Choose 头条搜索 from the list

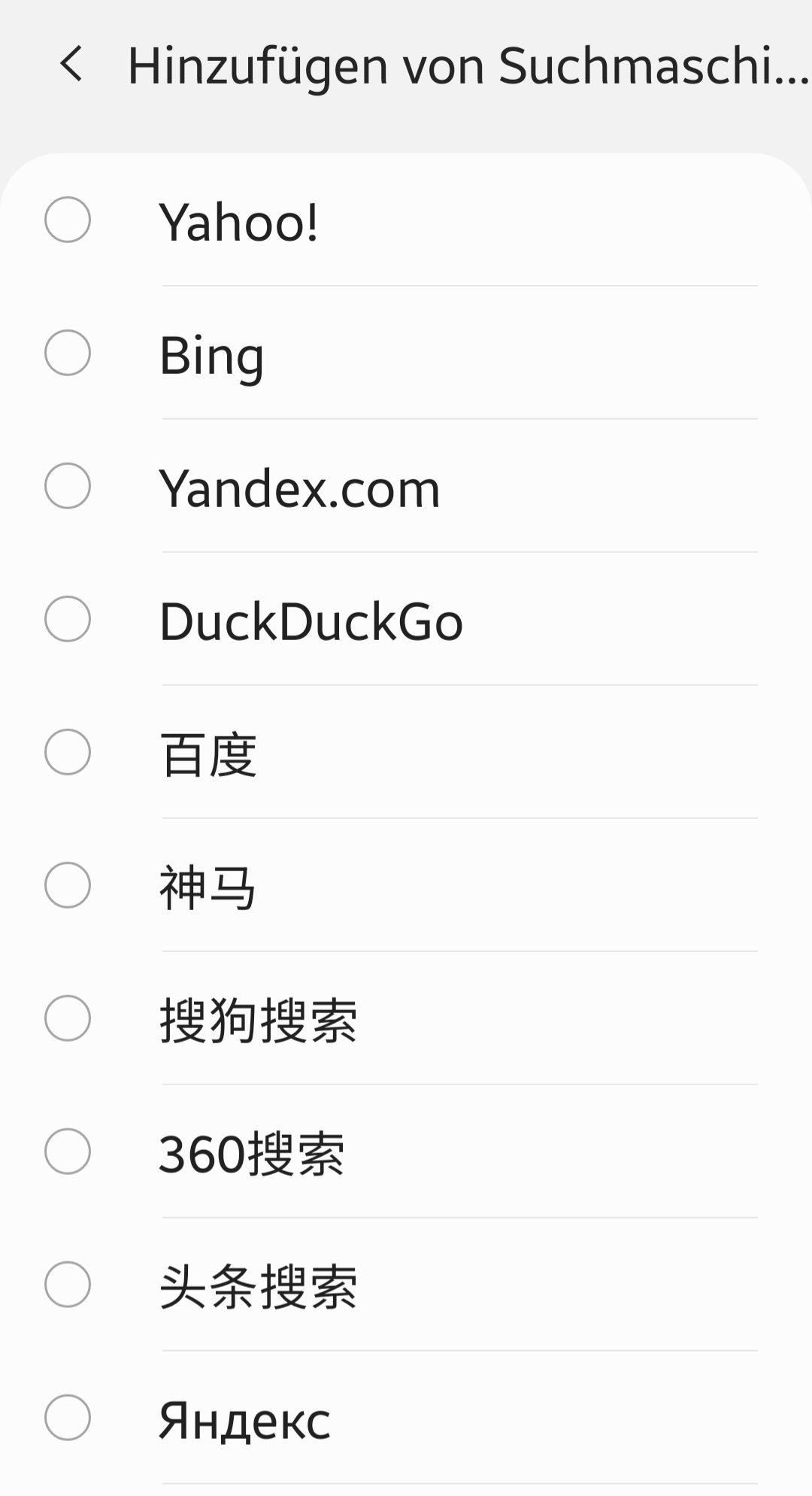click(68, 1285)
